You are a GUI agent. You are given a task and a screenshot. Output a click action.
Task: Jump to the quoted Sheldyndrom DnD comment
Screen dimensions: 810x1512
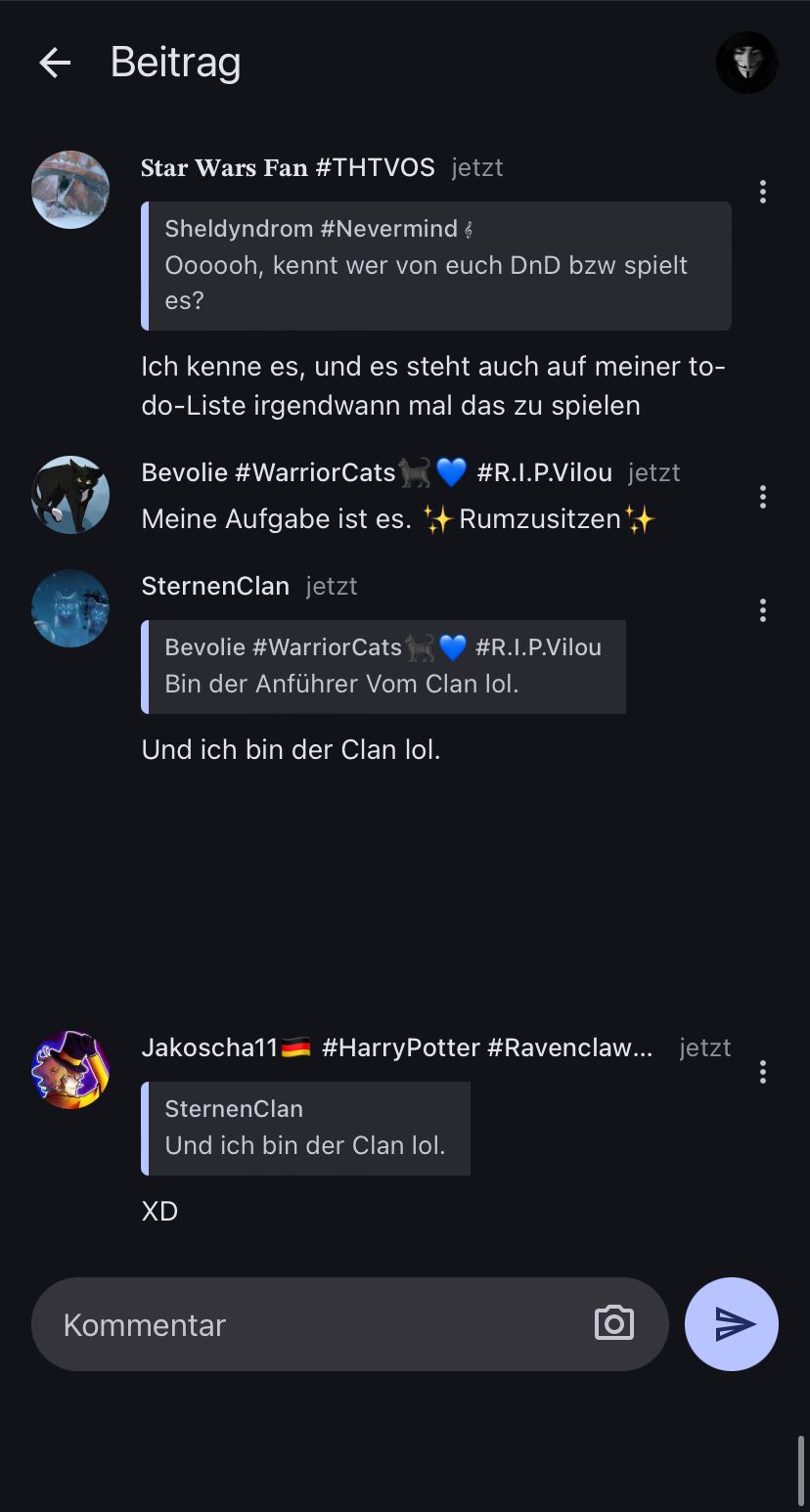click(436, 265)
